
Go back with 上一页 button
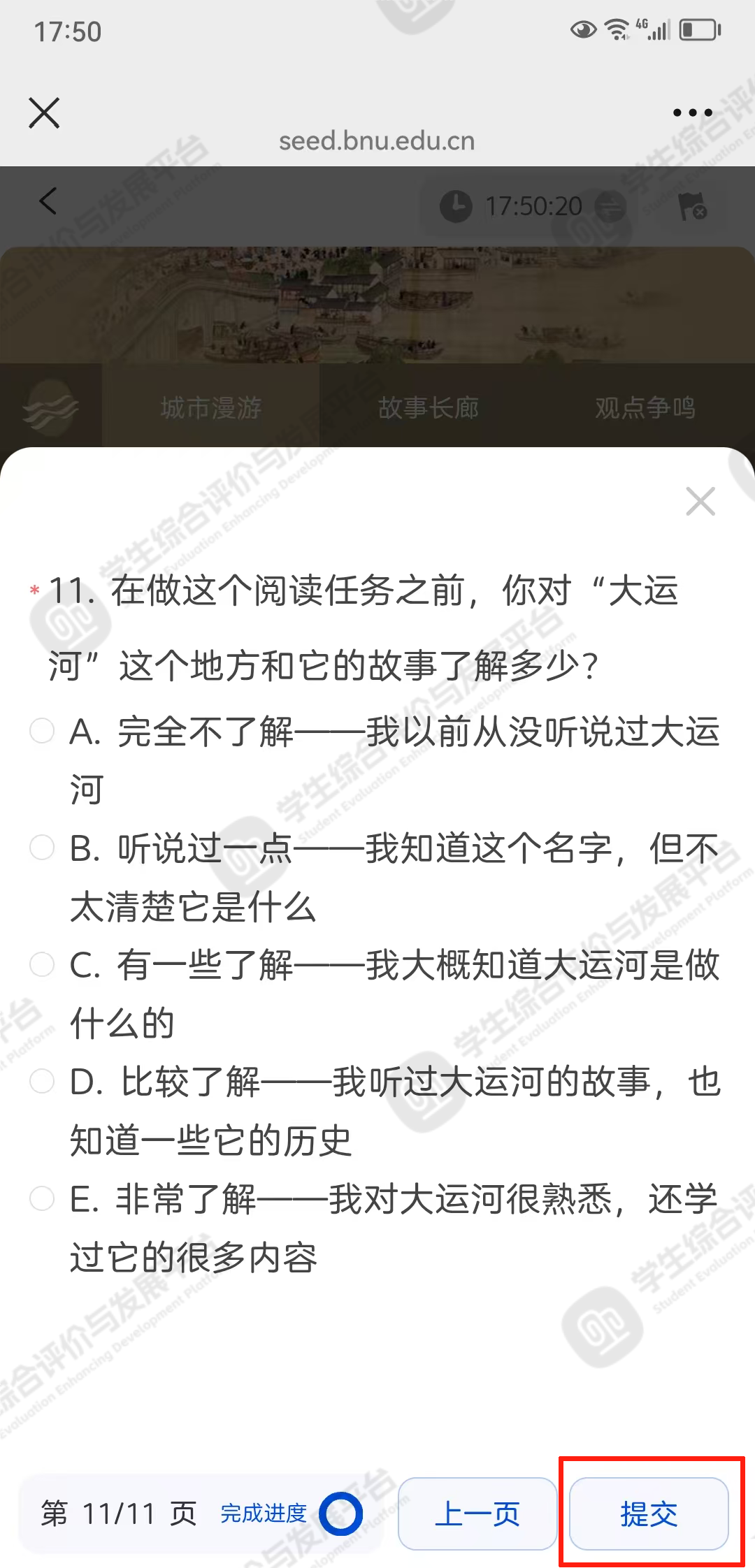pyautogui.click(x=477, y=1514)
